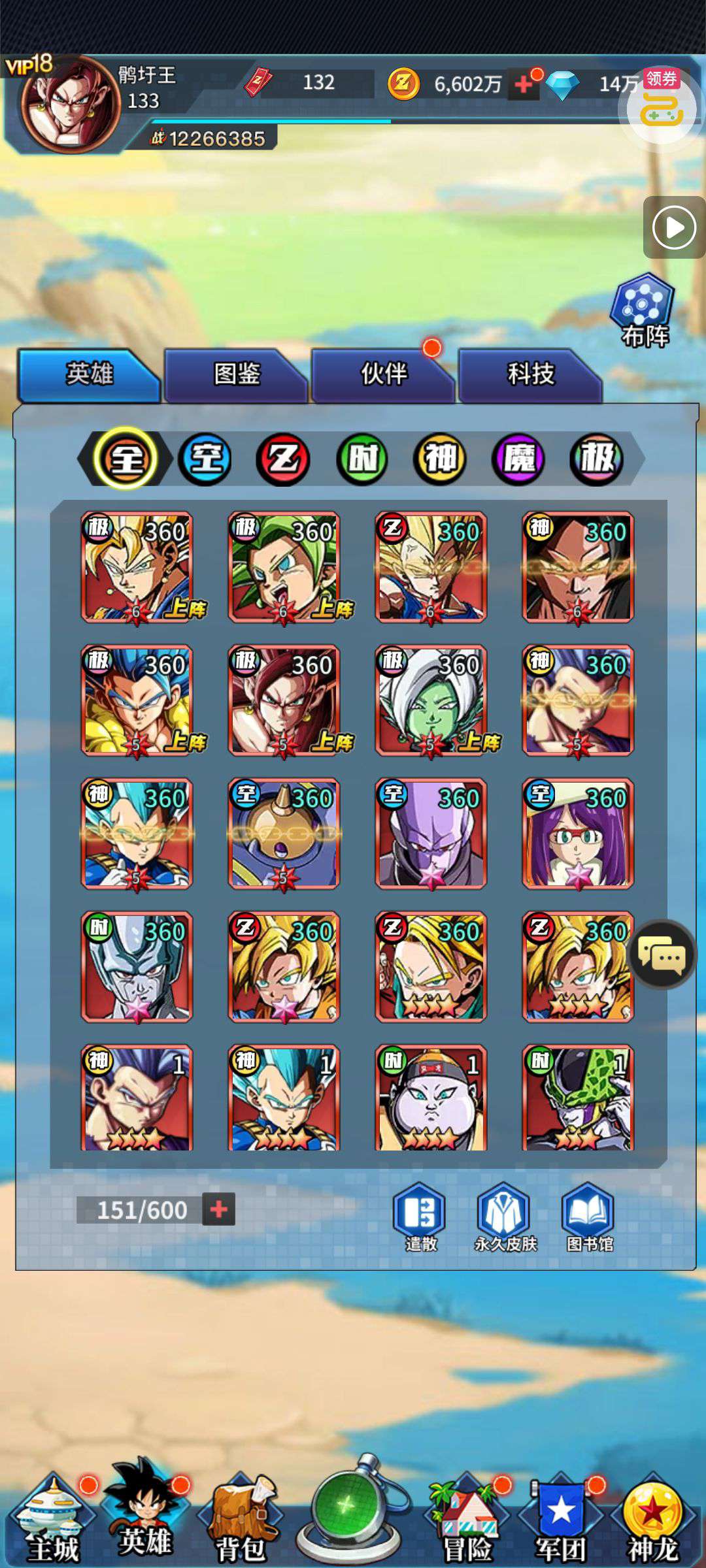This screenshot has width=706, height=1568.
Task: Open the 遣散 dismiss heroes button
Action: (420, 1218)
